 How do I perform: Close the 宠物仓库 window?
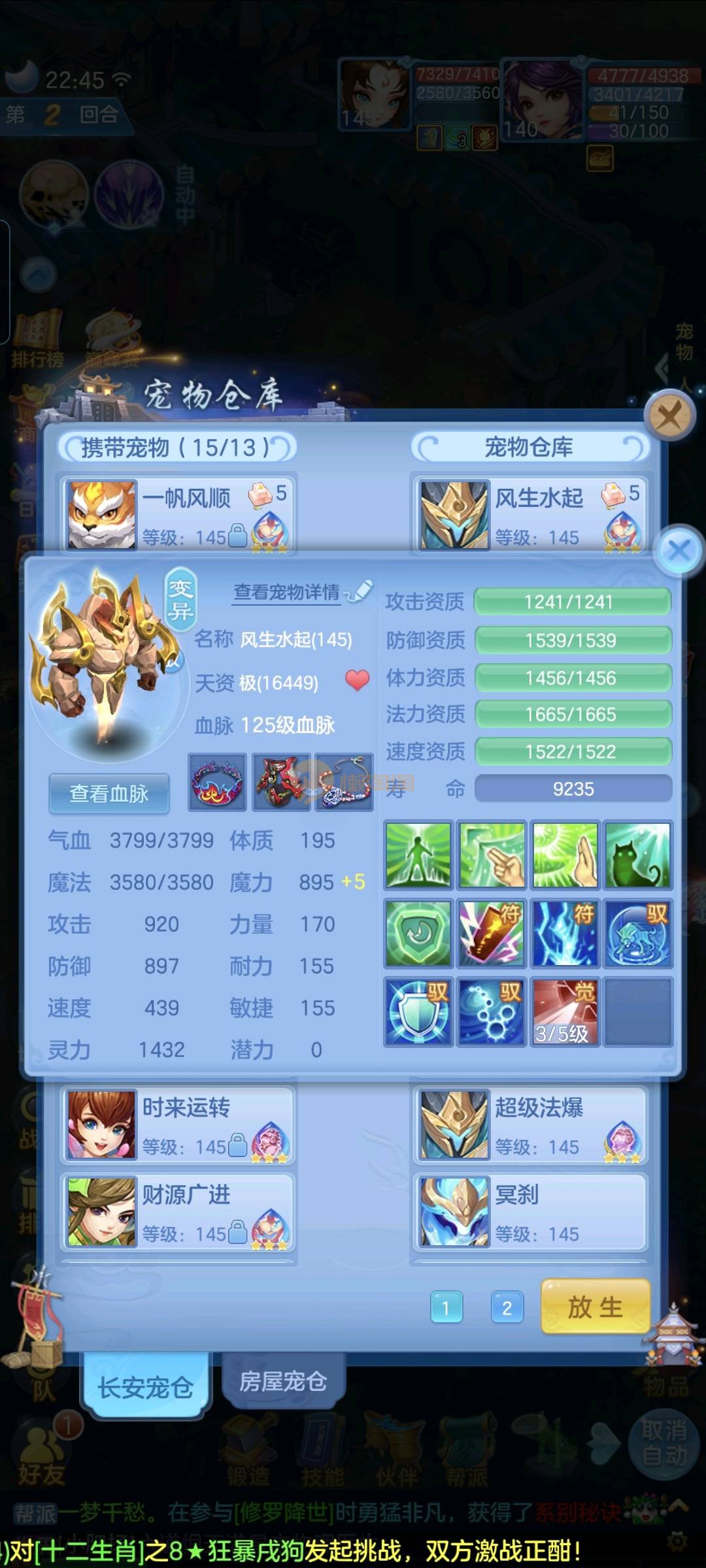[668, 415]
